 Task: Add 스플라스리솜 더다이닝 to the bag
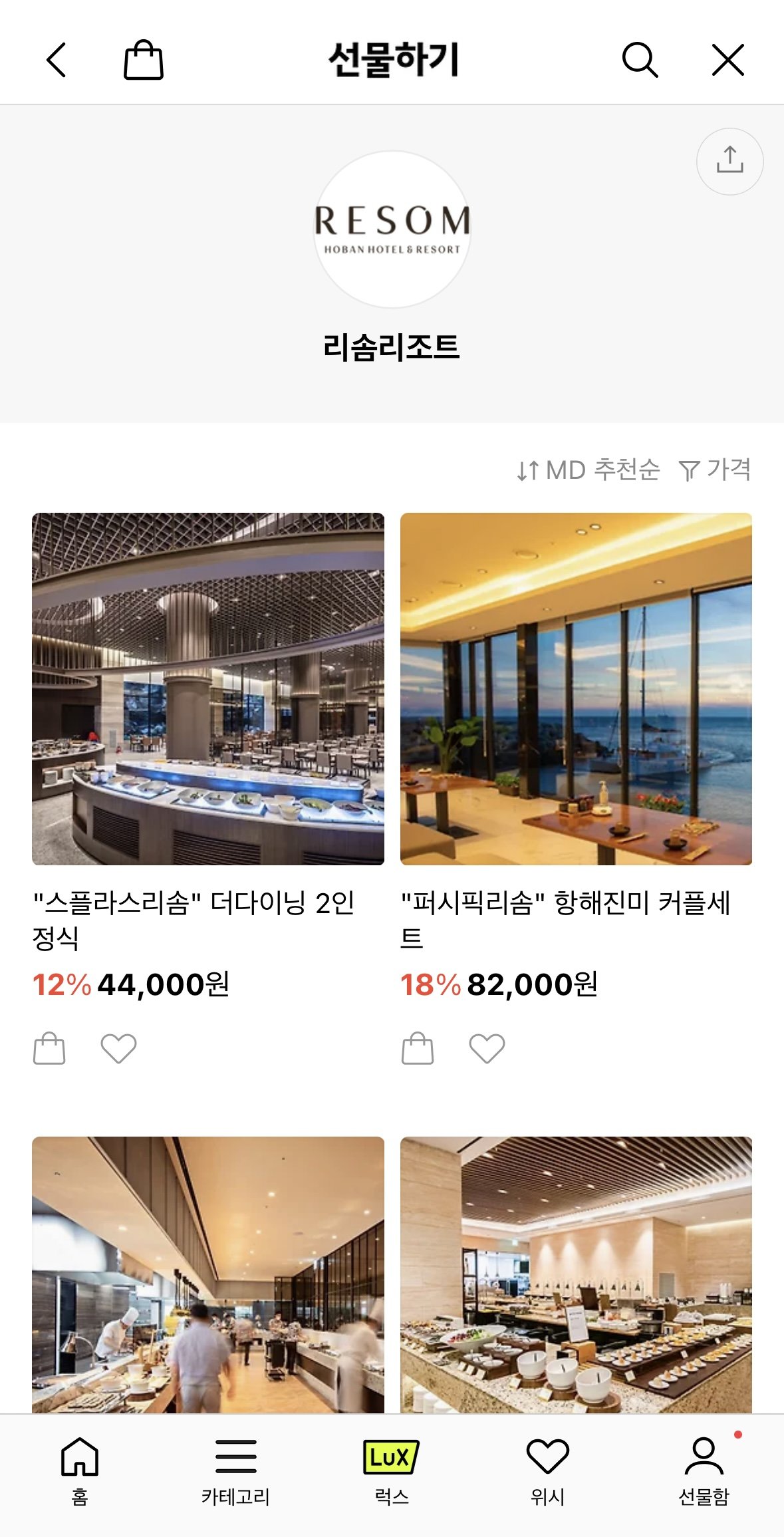coord(49,1049)
